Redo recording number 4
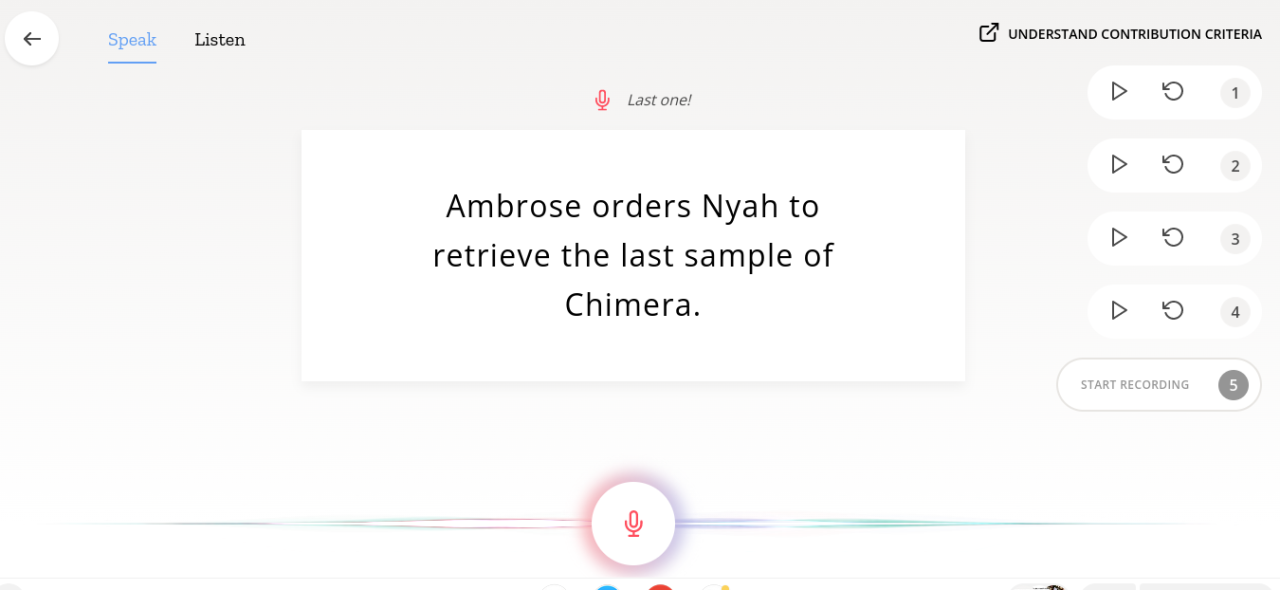 [1173, 311]
